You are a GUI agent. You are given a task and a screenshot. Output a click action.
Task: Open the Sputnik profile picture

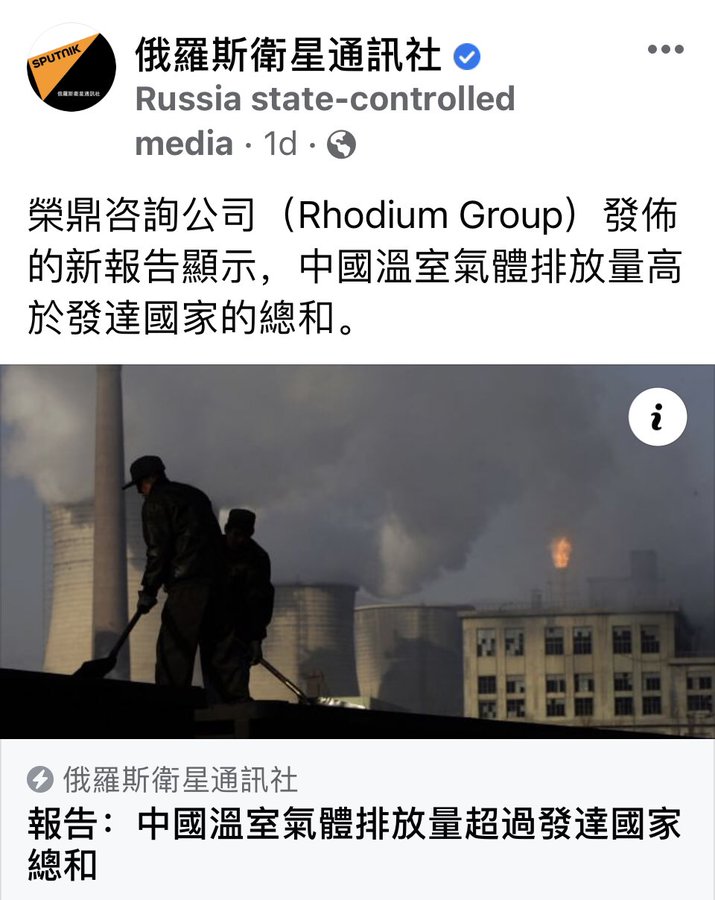pos(71,67)
